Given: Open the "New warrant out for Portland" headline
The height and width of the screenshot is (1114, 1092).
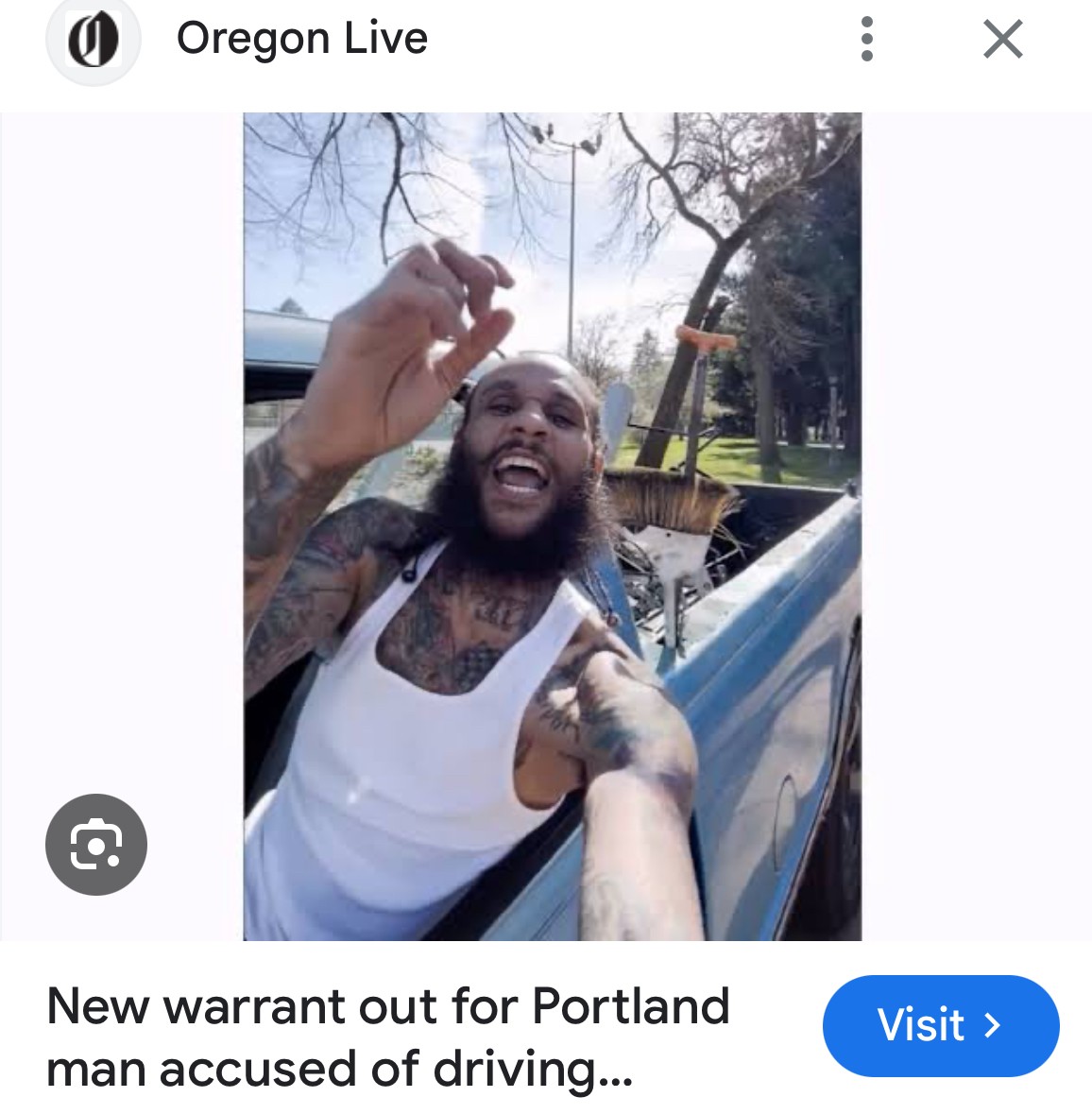Looking at the screenshot, I should [387, 1037].
